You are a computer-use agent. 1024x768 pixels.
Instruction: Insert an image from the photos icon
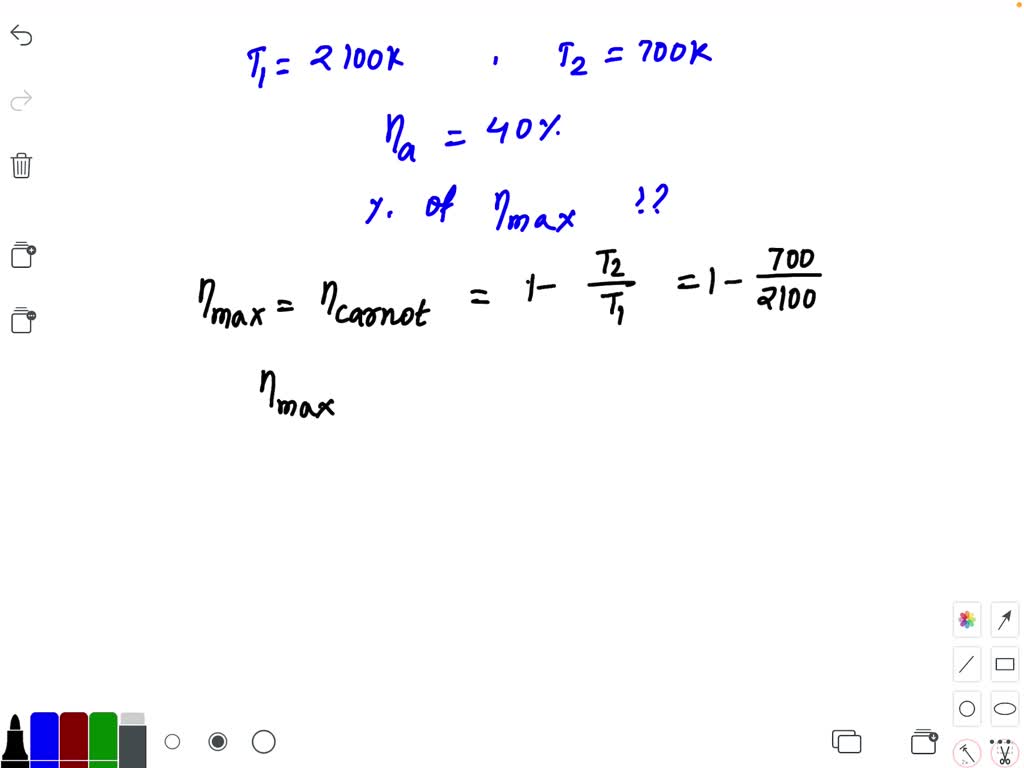(967, 619)
